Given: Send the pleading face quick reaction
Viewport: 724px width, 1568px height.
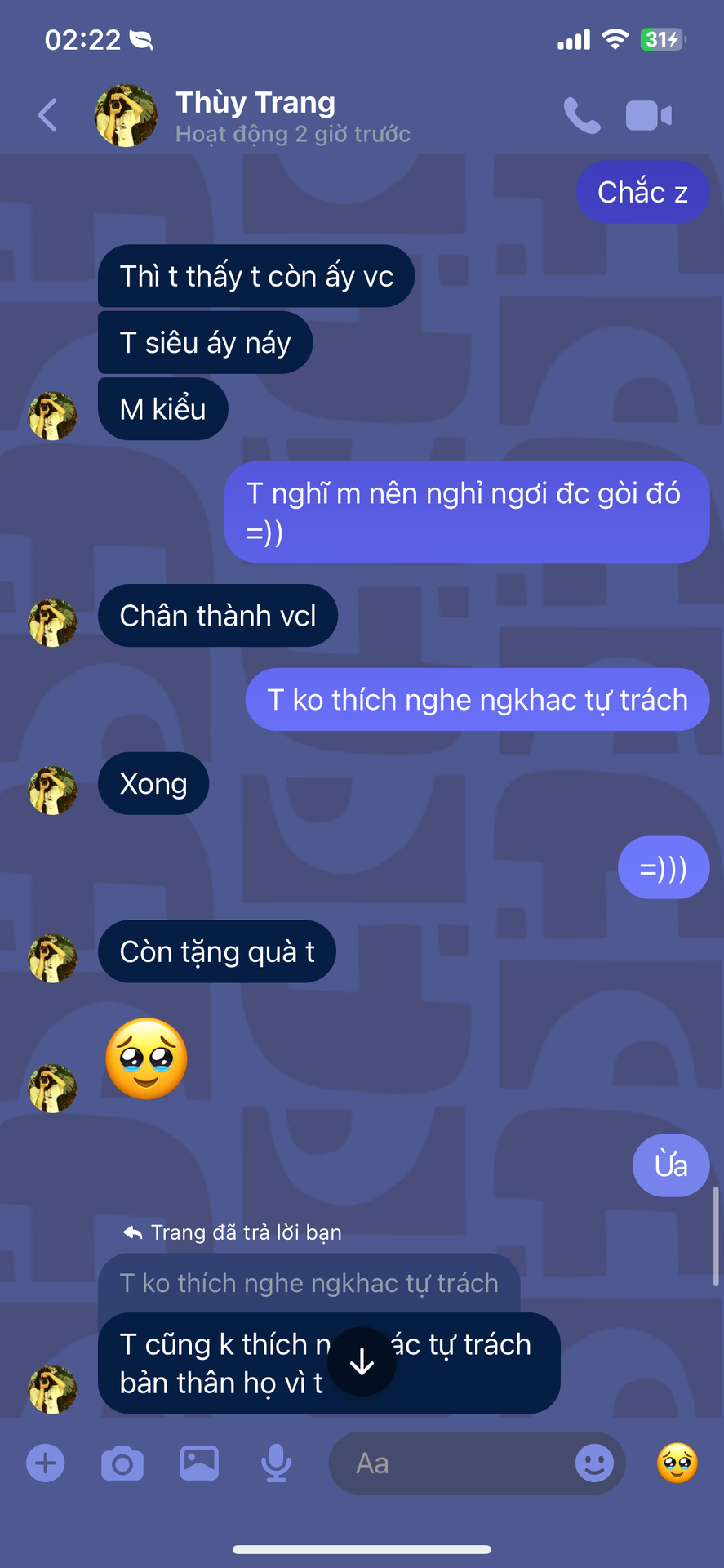Looking at the screenshot, I should 677,1463.
